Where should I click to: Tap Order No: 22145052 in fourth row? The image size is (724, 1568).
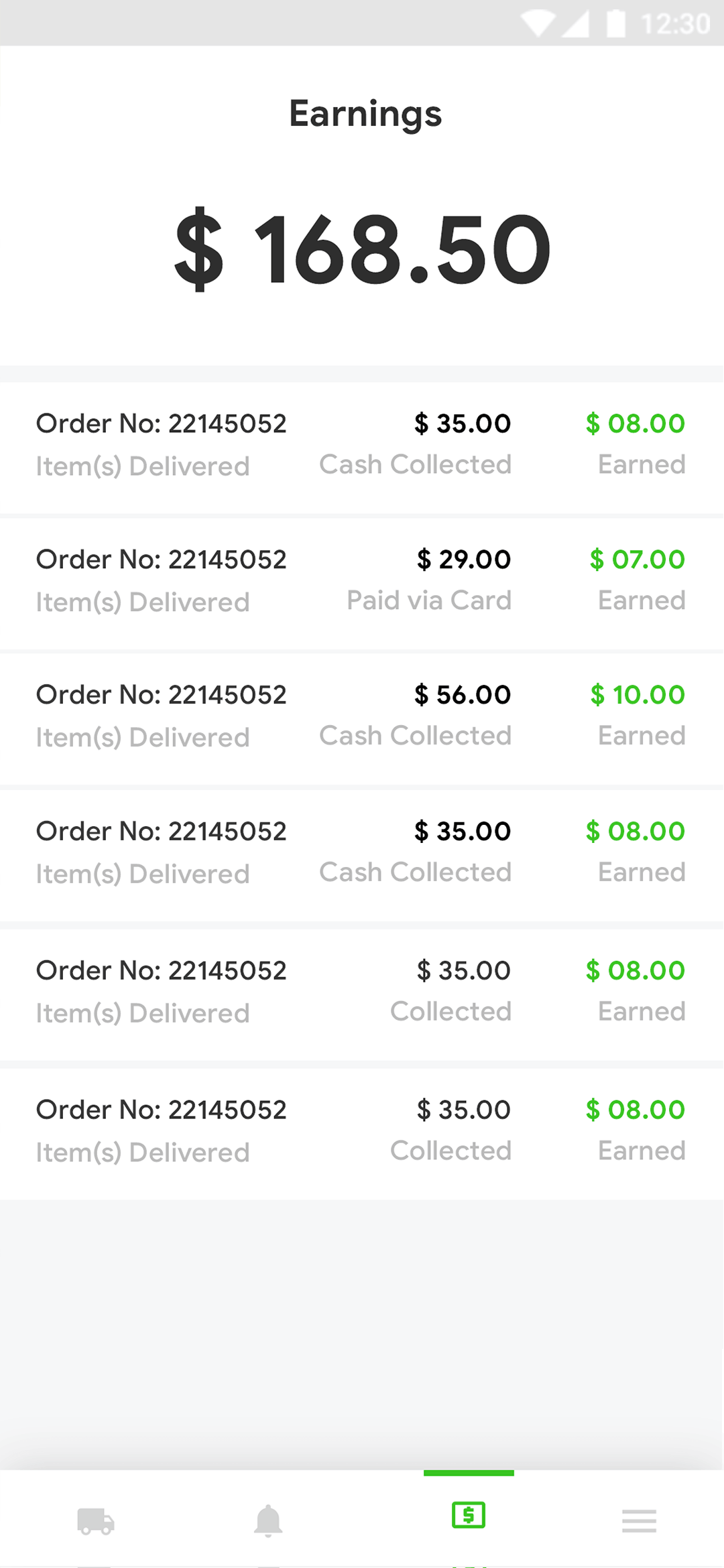pos(161,831)
